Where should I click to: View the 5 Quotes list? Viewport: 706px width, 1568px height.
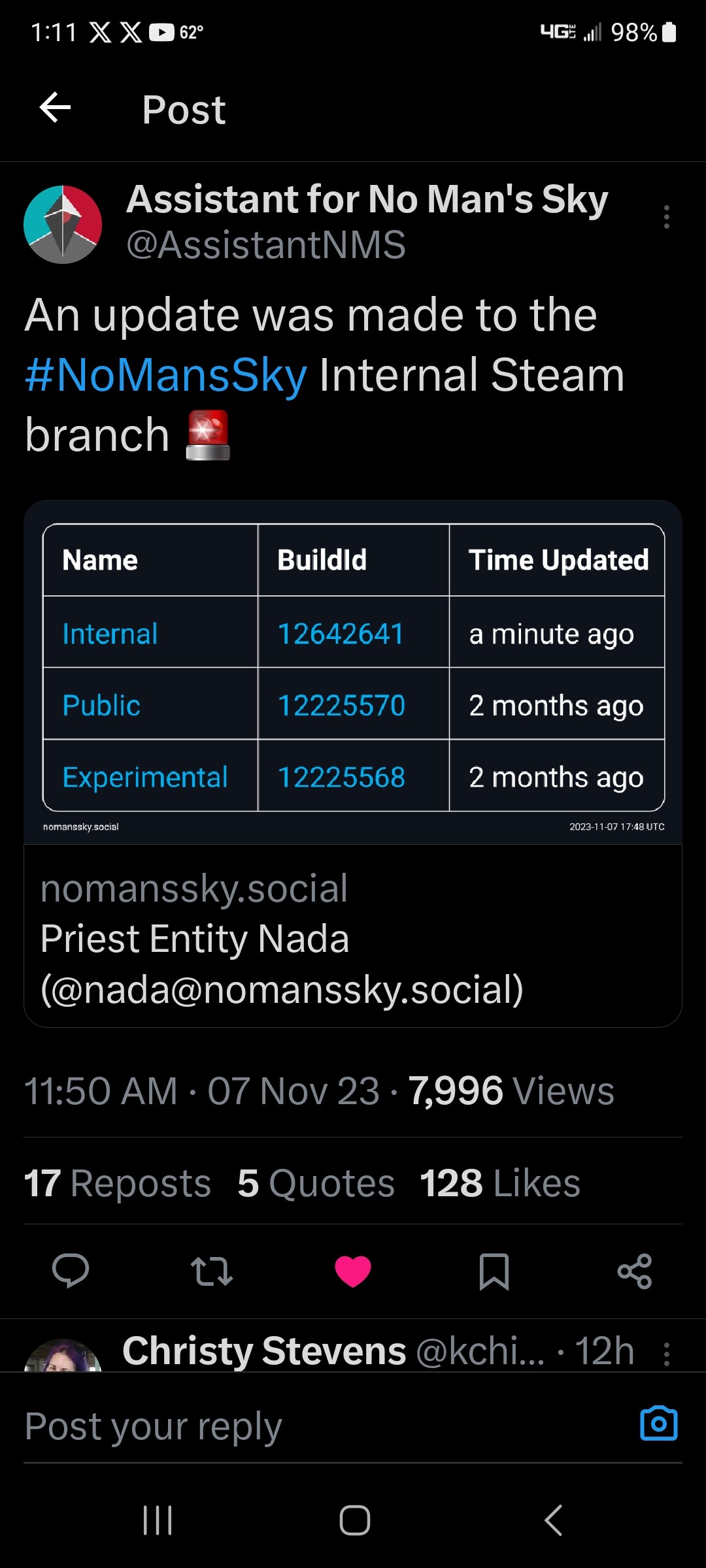316,1183
